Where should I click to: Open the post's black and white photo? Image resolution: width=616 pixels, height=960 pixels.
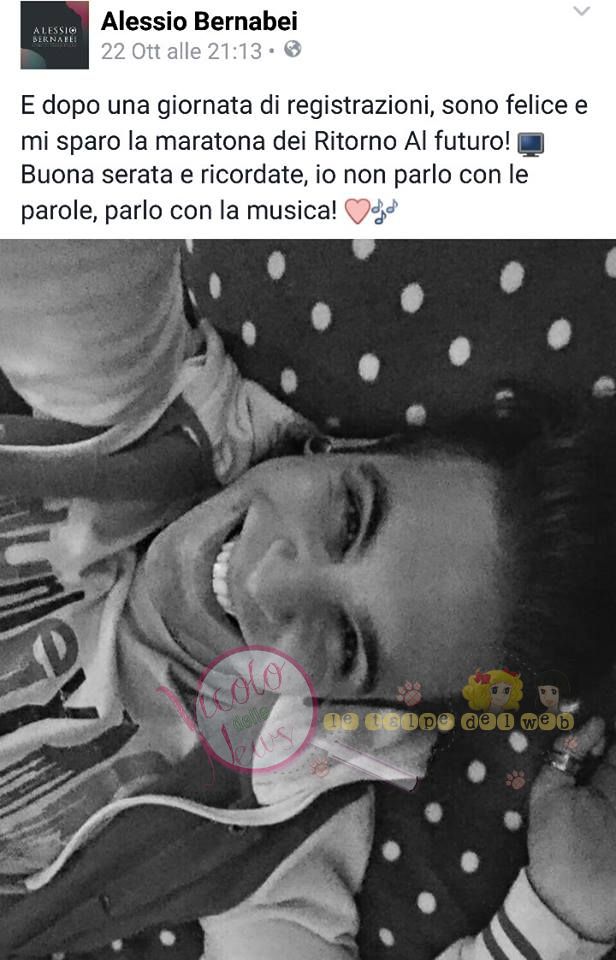point(308,600)
